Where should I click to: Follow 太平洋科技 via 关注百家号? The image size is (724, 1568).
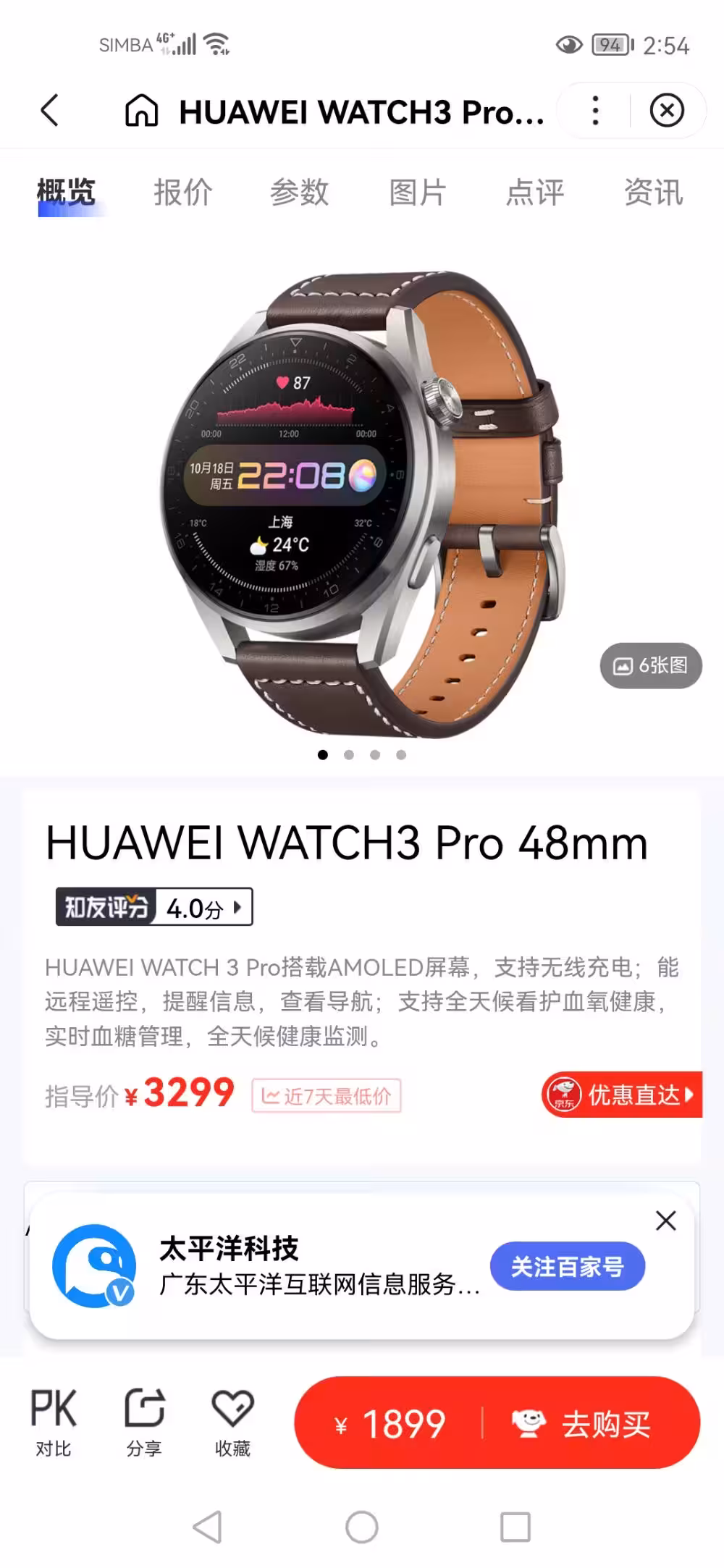[568, 1266]
